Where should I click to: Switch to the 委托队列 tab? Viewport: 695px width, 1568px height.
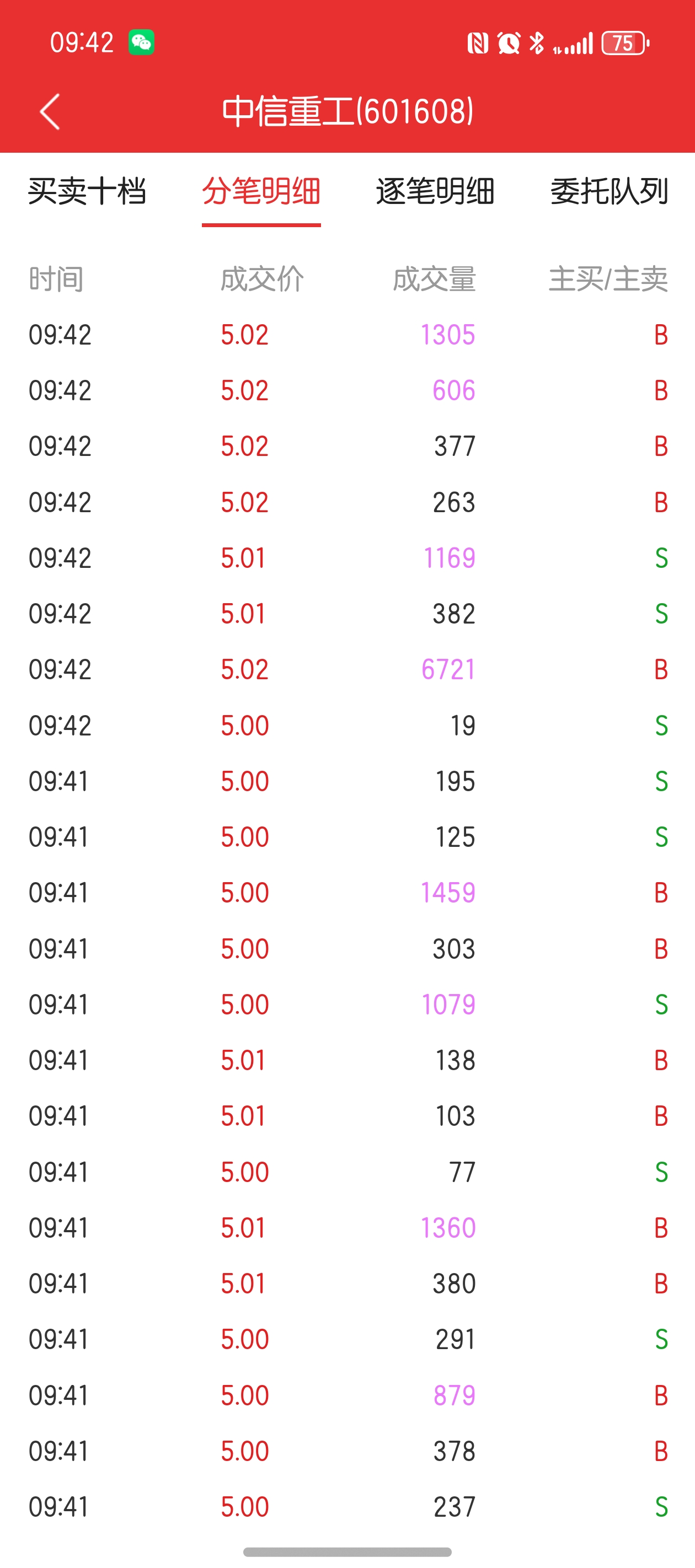(x=609, y=191)
